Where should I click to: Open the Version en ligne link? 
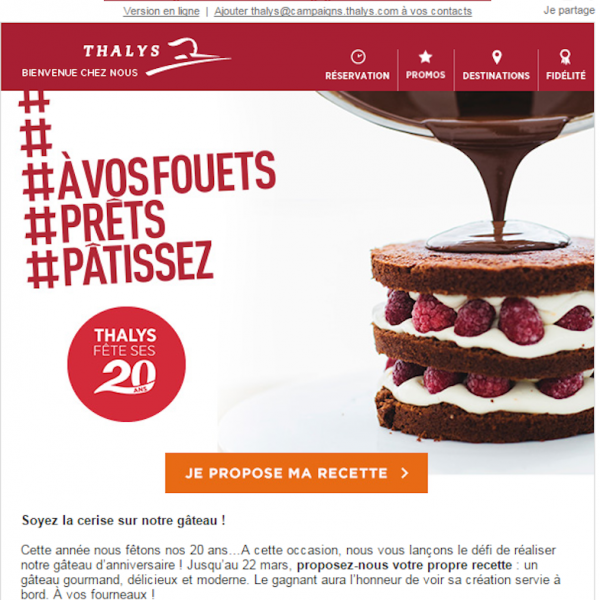click(x=160, y=11)
